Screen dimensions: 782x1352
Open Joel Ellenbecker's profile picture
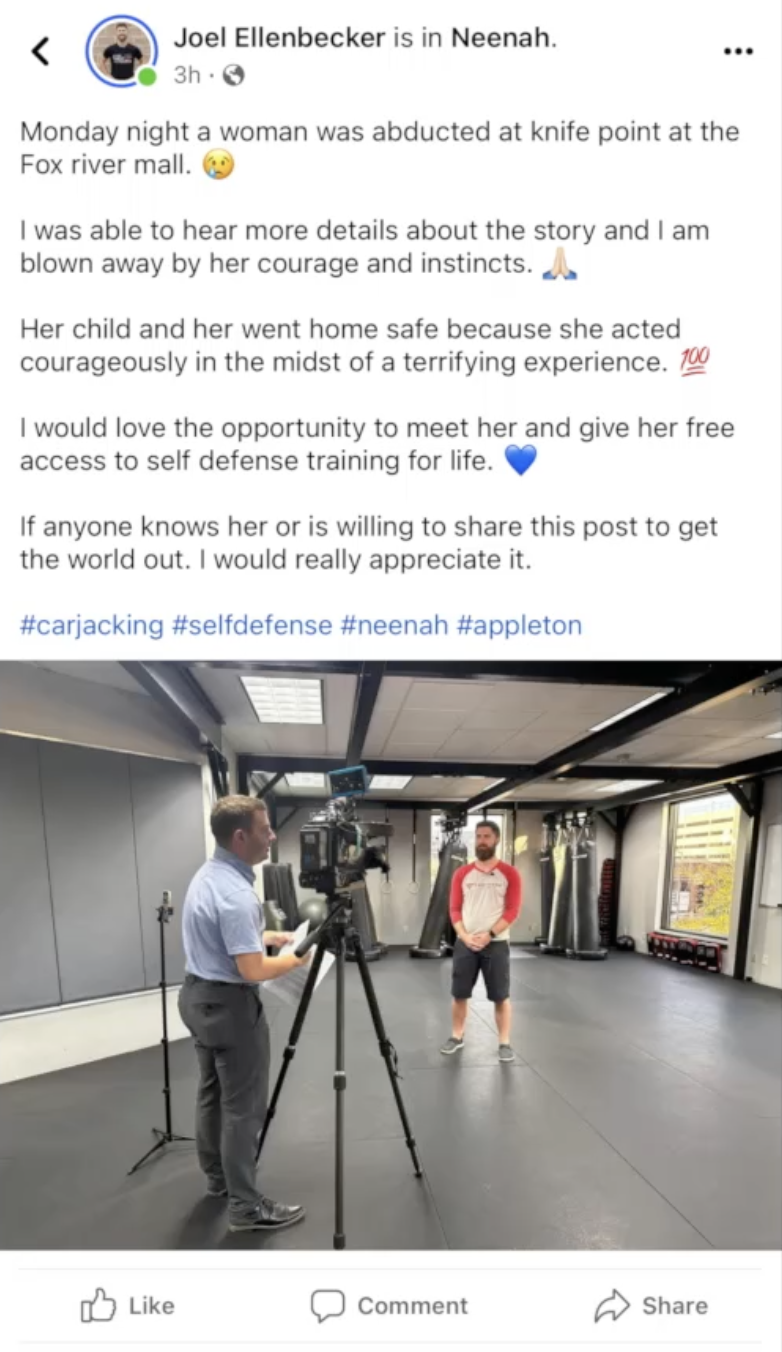pyautogui.click(x=121, y=50)
